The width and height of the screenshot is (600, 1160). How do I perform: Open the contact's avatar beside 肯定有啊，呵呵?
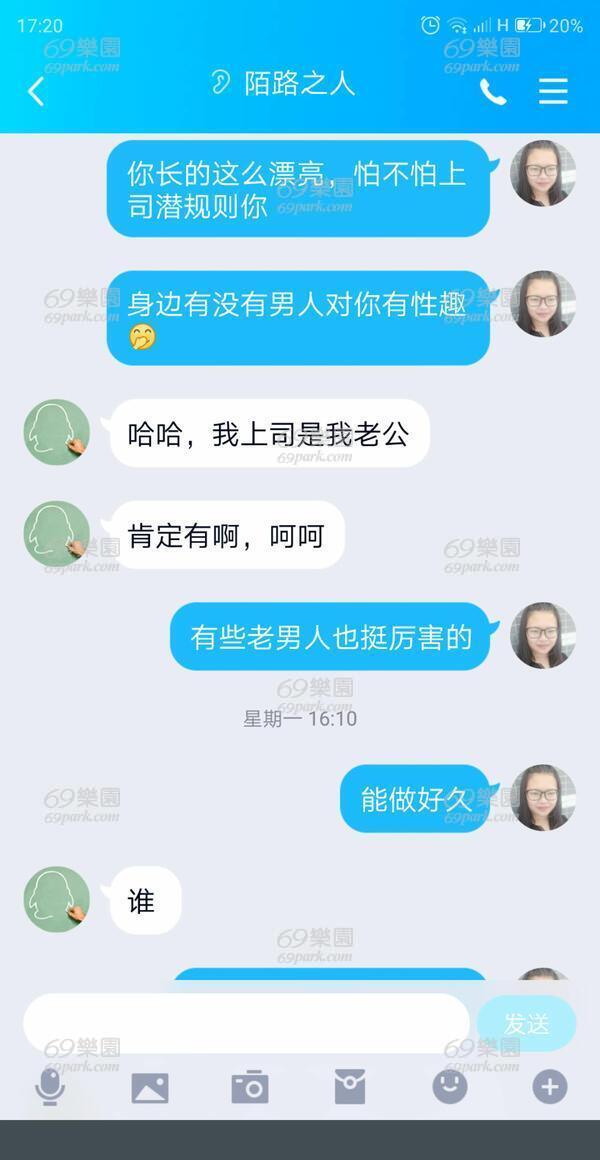57,534
